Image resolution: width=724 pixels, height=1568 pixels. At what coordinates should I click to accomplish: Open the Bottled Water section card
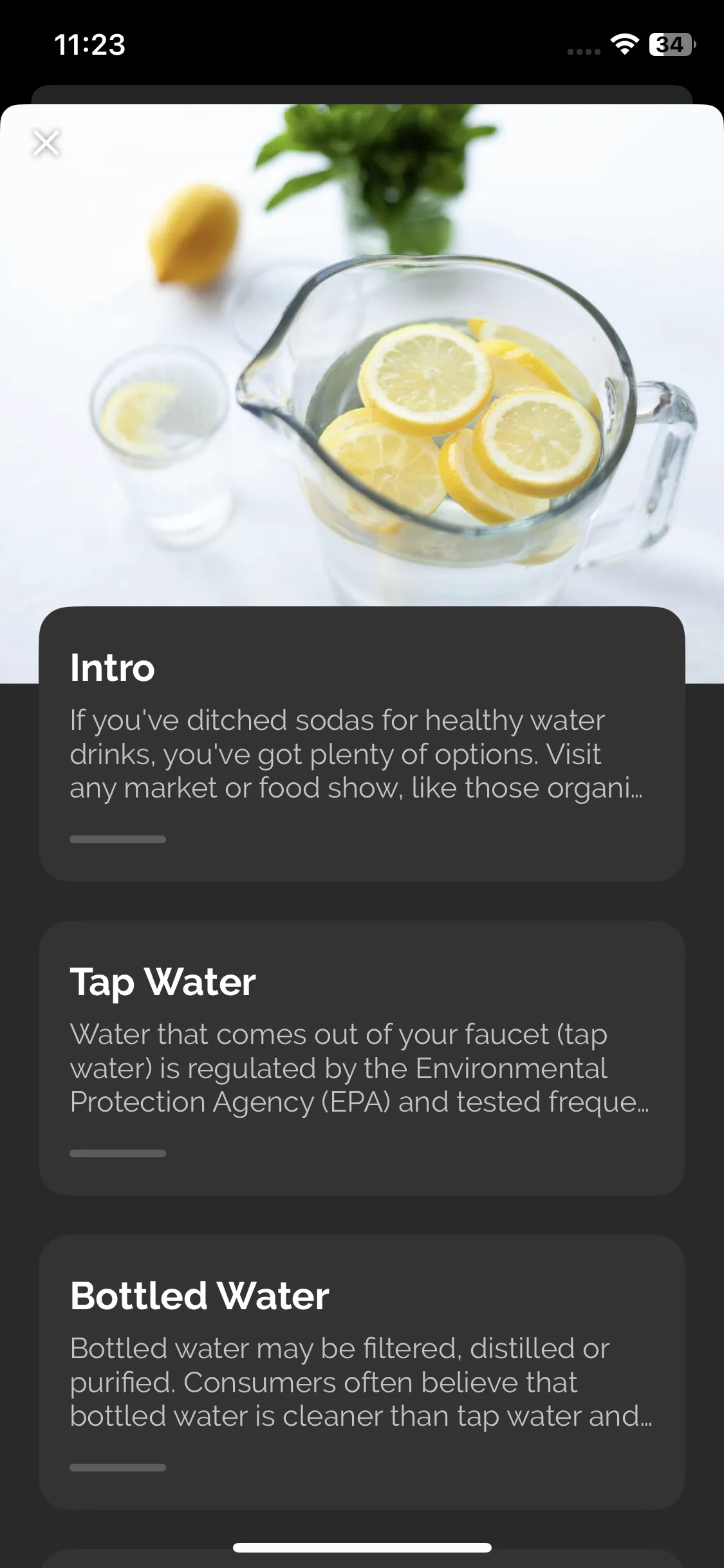362,1371
